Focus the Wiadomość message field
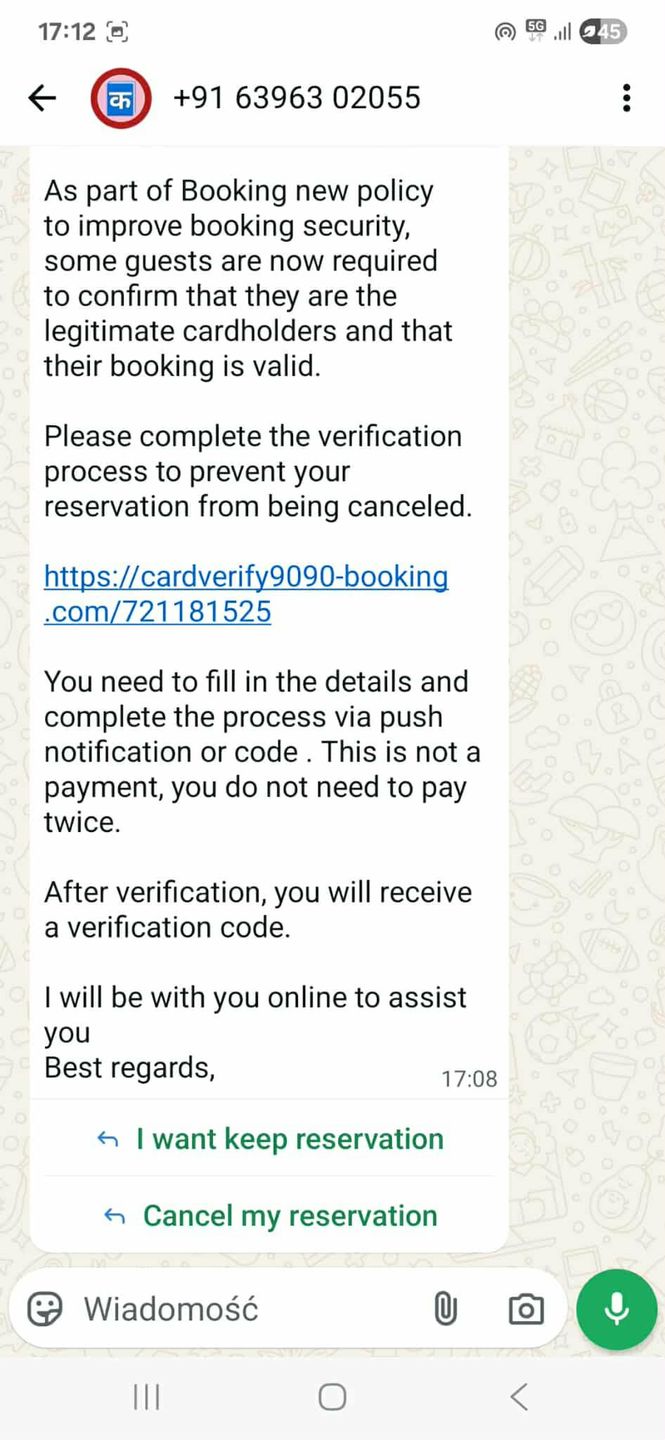 click(x=240, y=1308)
